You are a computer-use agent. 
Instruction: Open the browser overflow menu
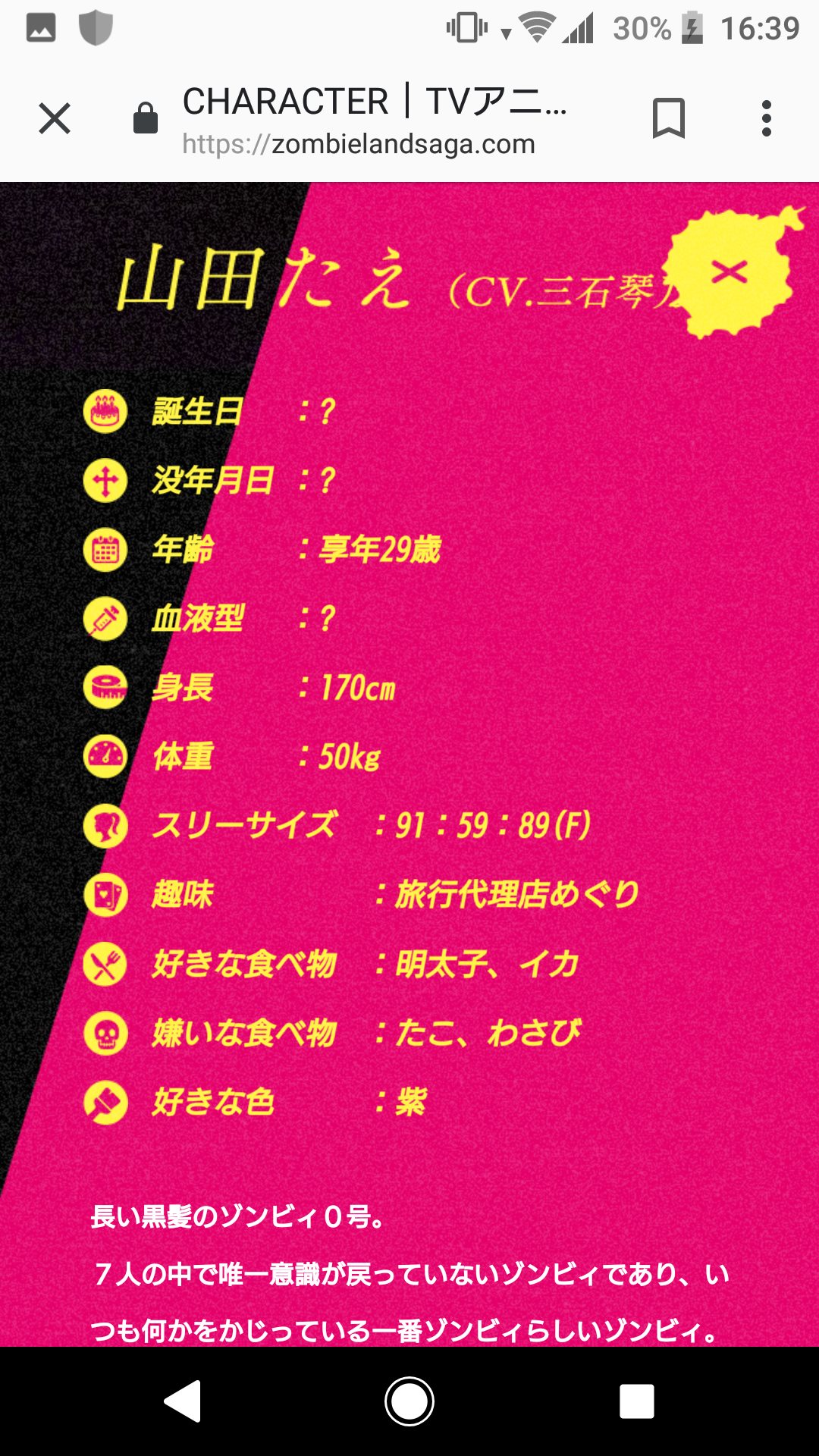point(767,119)
